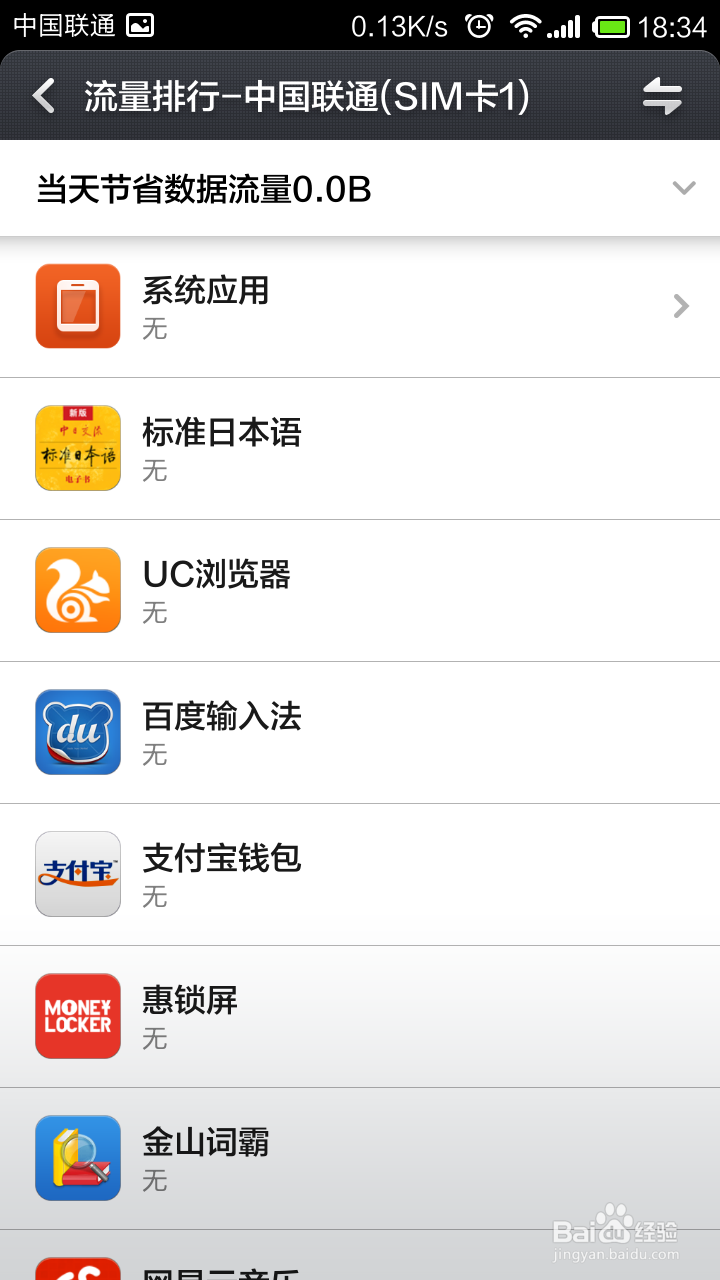
Task: Go back using the arrow icon
Action: coord(43,97)
